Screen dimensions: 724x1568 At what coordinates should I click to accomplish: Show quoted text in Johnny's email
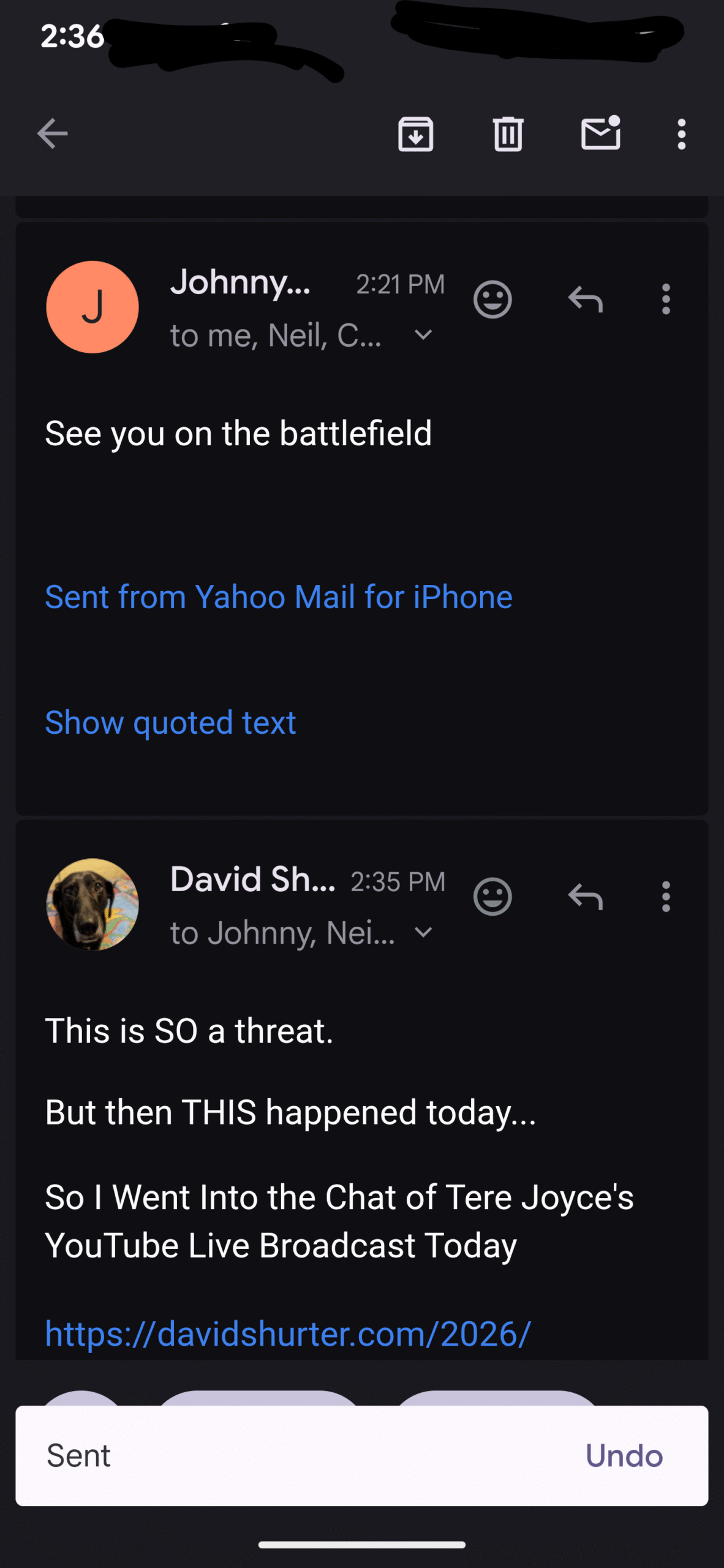coord(170,723)
